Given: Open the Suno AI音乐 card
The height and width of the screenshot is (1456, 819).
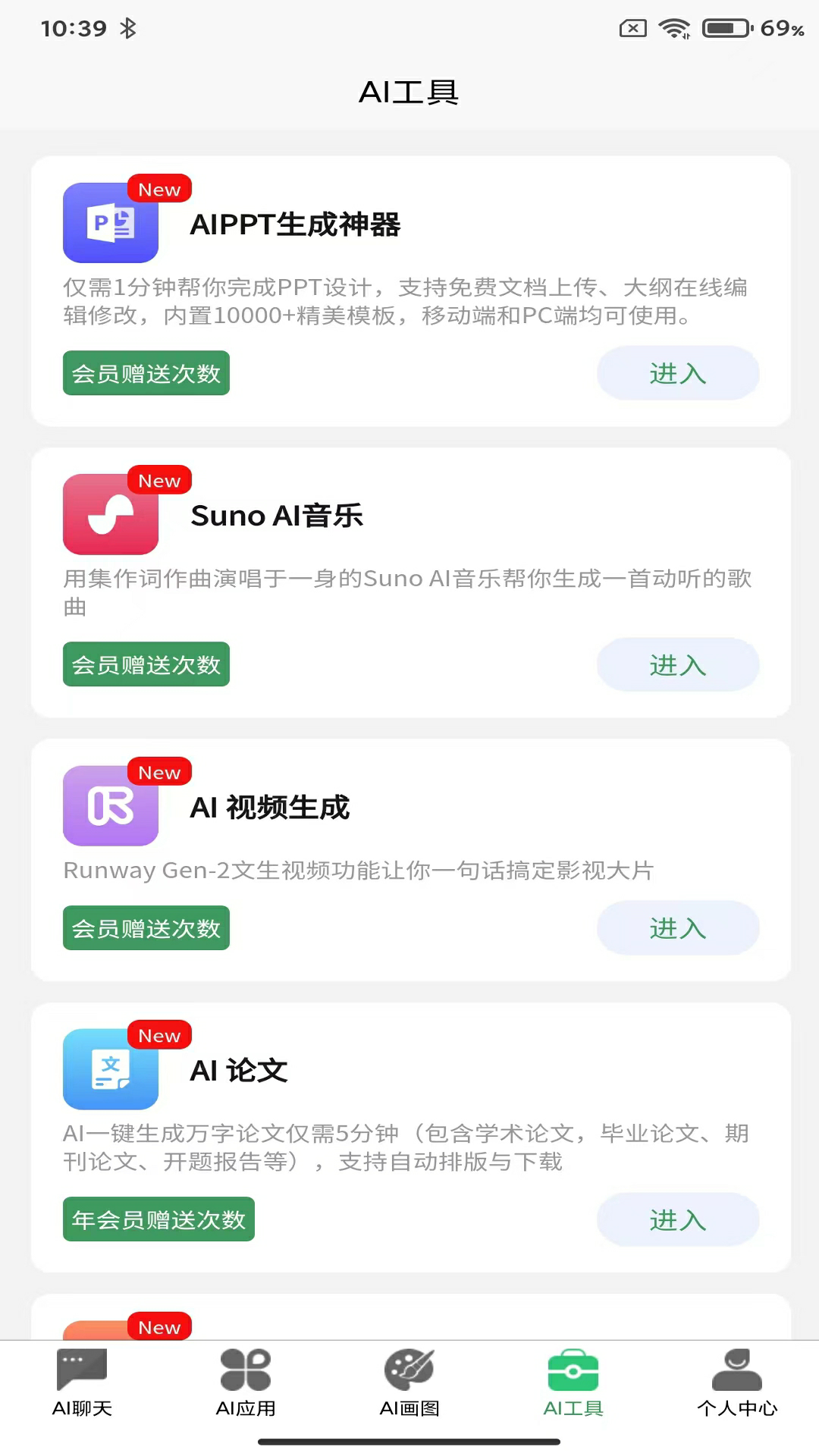Looking at the screenshot, I should [411, 583].
